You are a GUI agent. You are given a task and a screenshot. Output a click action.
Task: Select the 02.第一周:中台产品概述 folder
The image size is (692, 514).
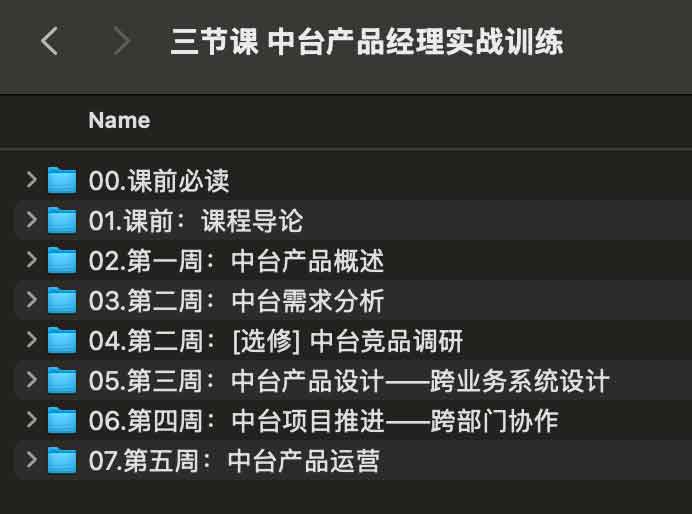click(x=235, y=261)
